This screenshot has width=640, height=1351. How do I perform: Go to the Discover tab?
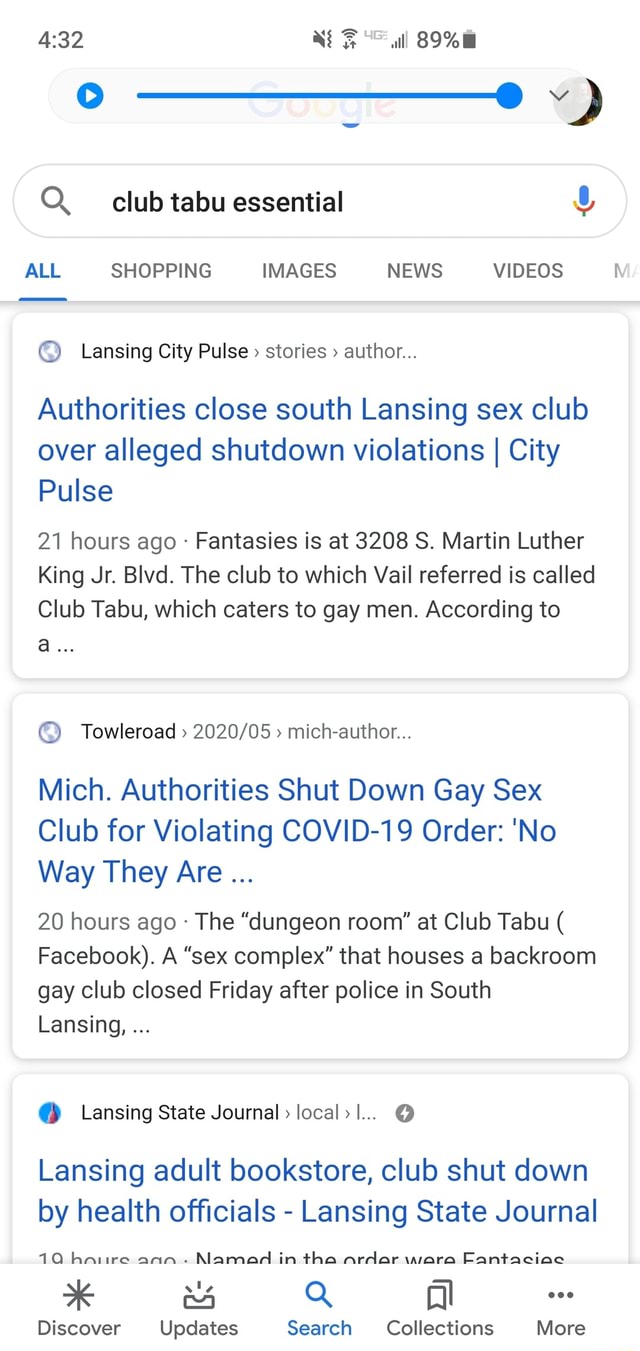tap(78, 1309)
